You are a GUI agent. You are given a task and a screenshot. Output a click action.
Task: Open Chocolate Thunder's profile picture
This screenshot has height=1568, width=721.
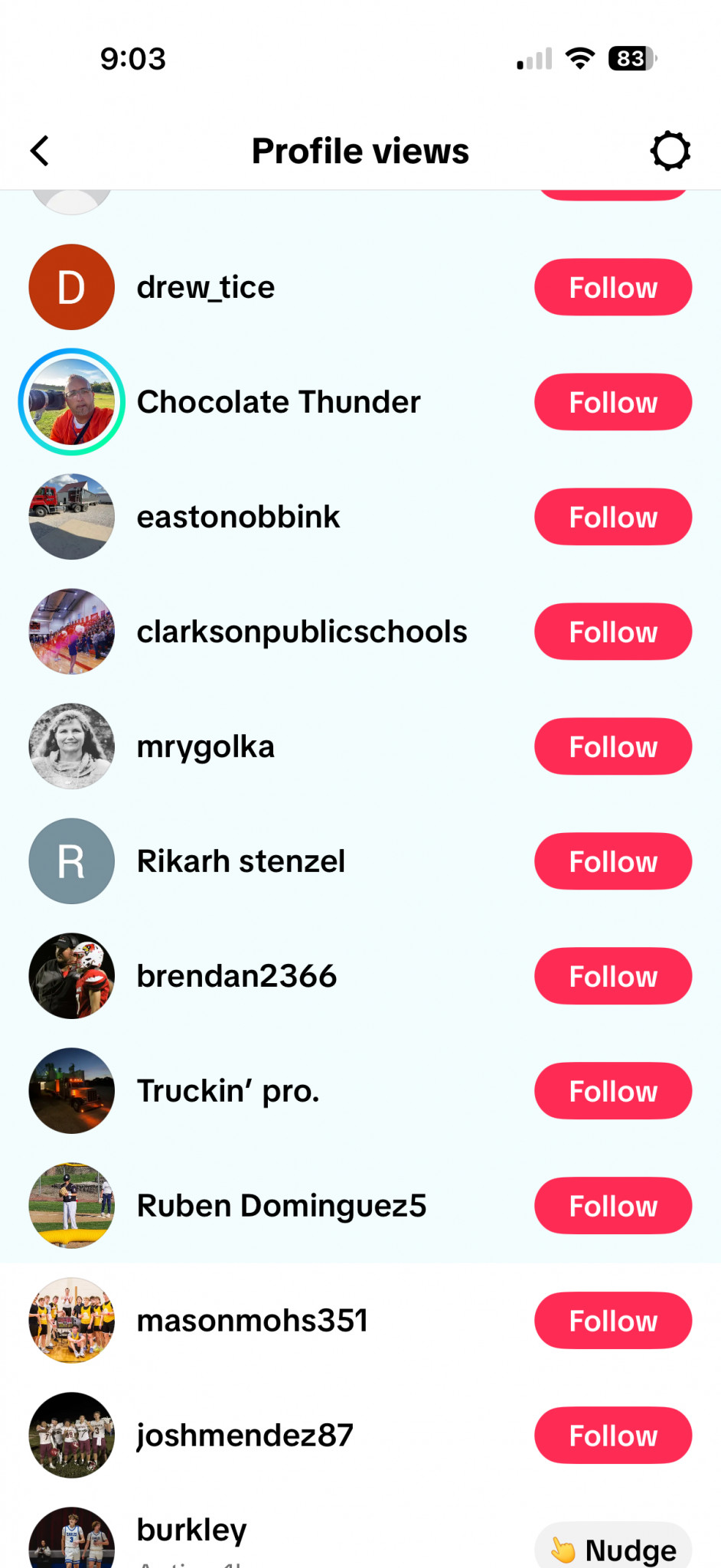click(x=72, y=402)
